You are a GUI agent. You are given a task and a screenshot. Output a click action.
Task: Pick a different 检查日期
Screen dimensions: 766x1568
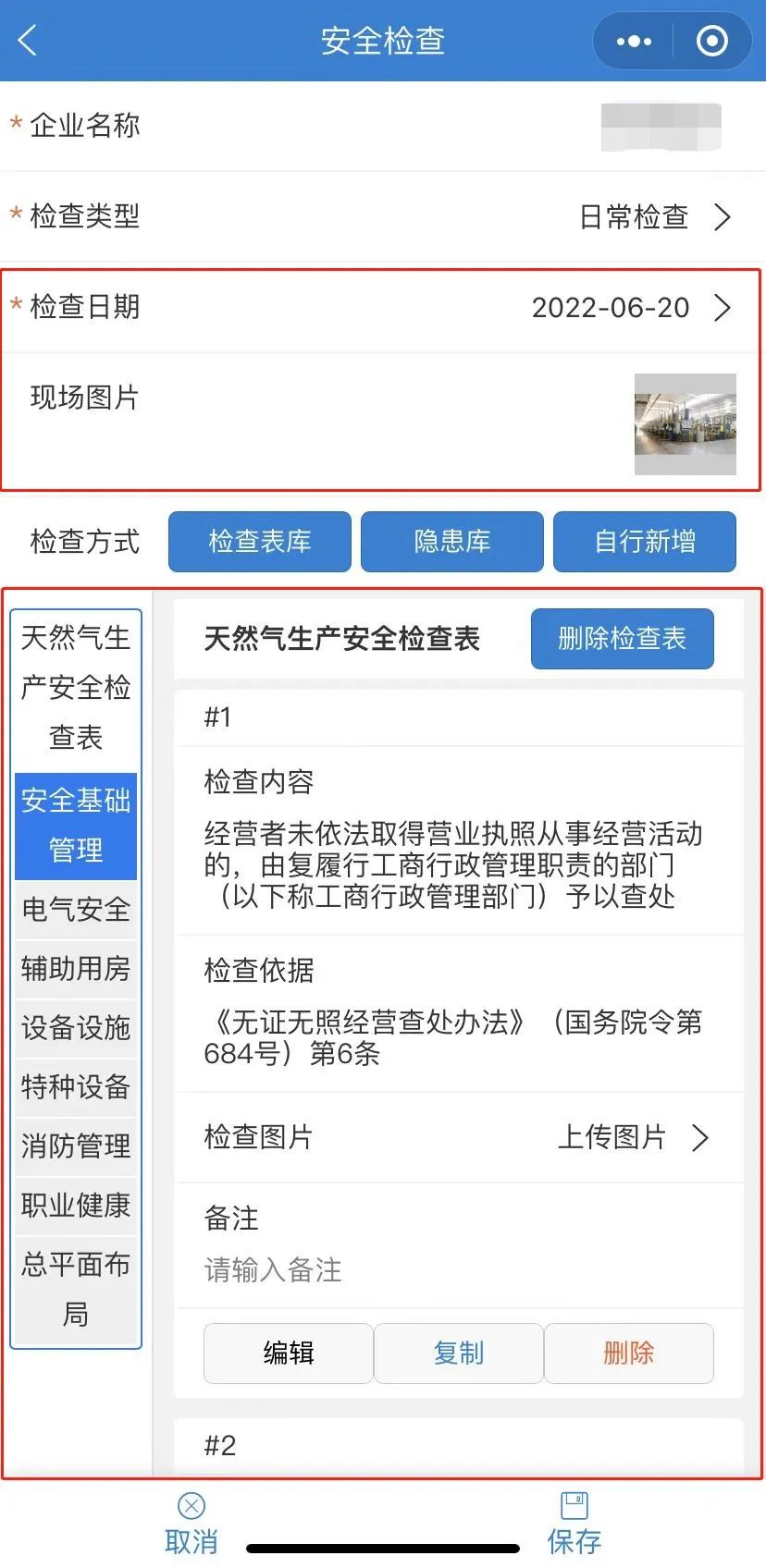629,308
